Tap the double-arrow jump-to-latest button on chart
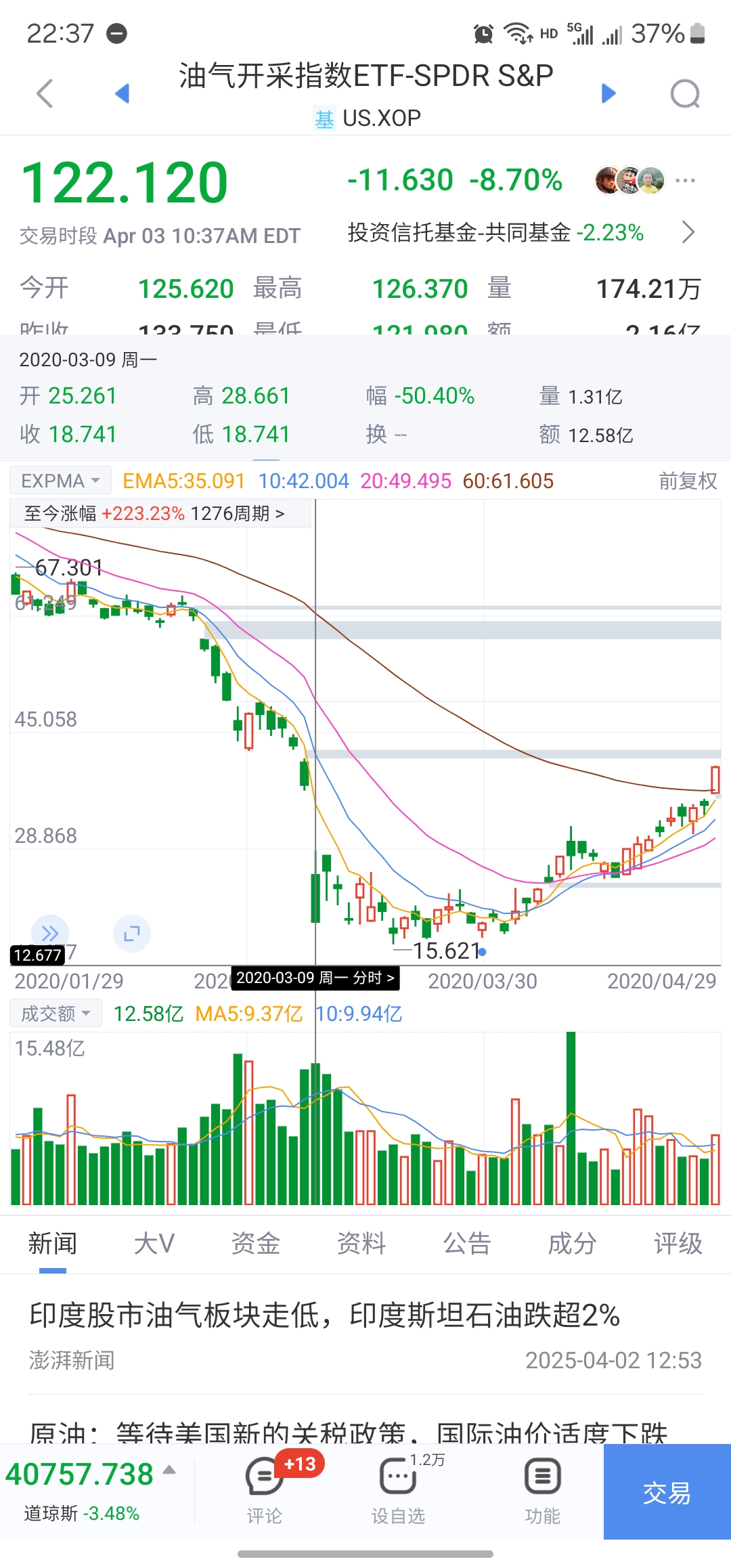 click(50, 934)
